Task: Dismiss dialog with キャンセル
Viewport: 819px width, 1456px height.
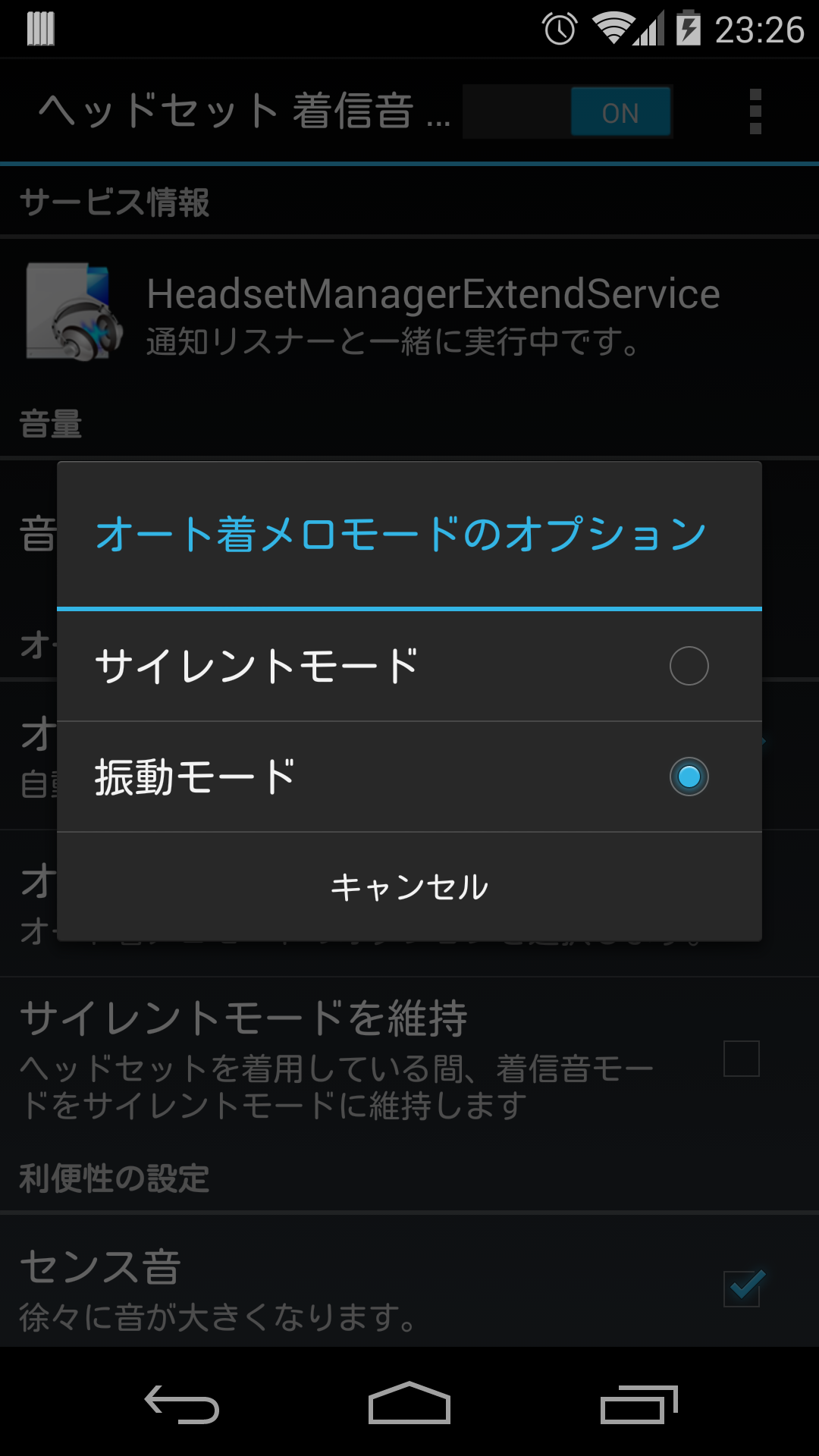Action: click(x=409, y=886)
